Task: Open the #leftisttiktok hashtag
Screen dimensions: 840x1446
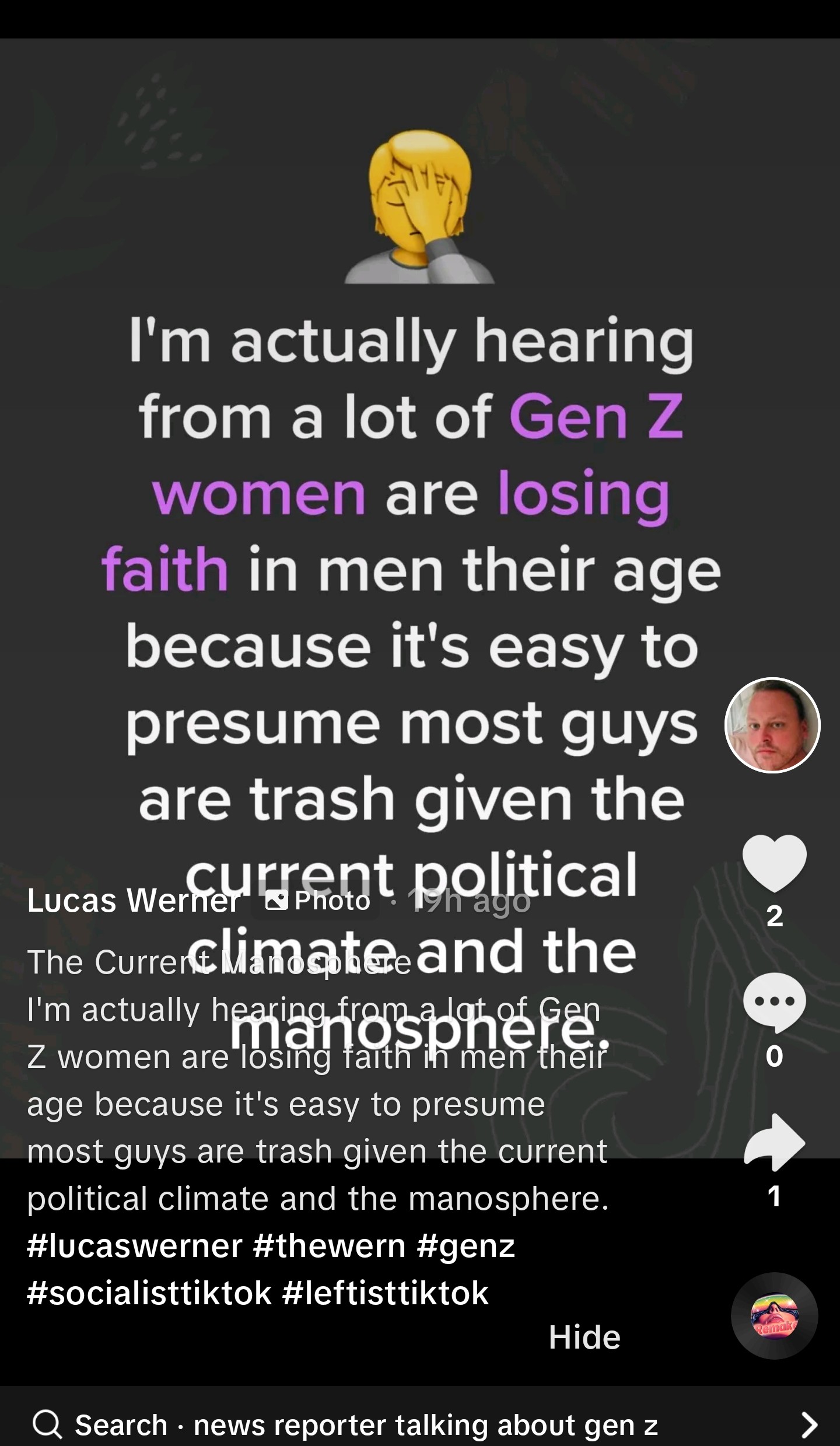Action: 386,1293
